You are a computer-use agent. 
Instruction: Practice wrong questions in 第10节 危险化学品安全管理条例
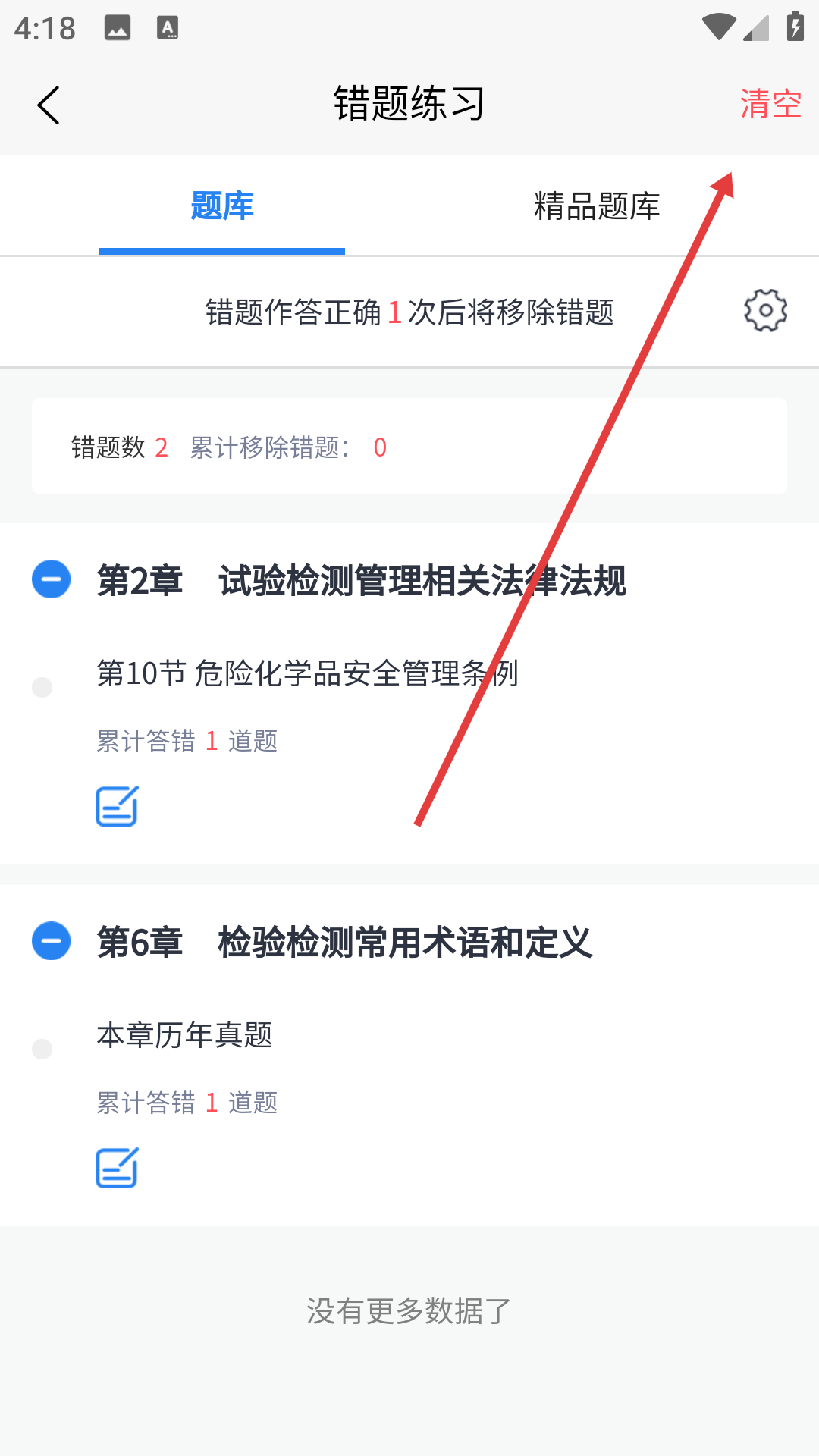tap(117, 806)
